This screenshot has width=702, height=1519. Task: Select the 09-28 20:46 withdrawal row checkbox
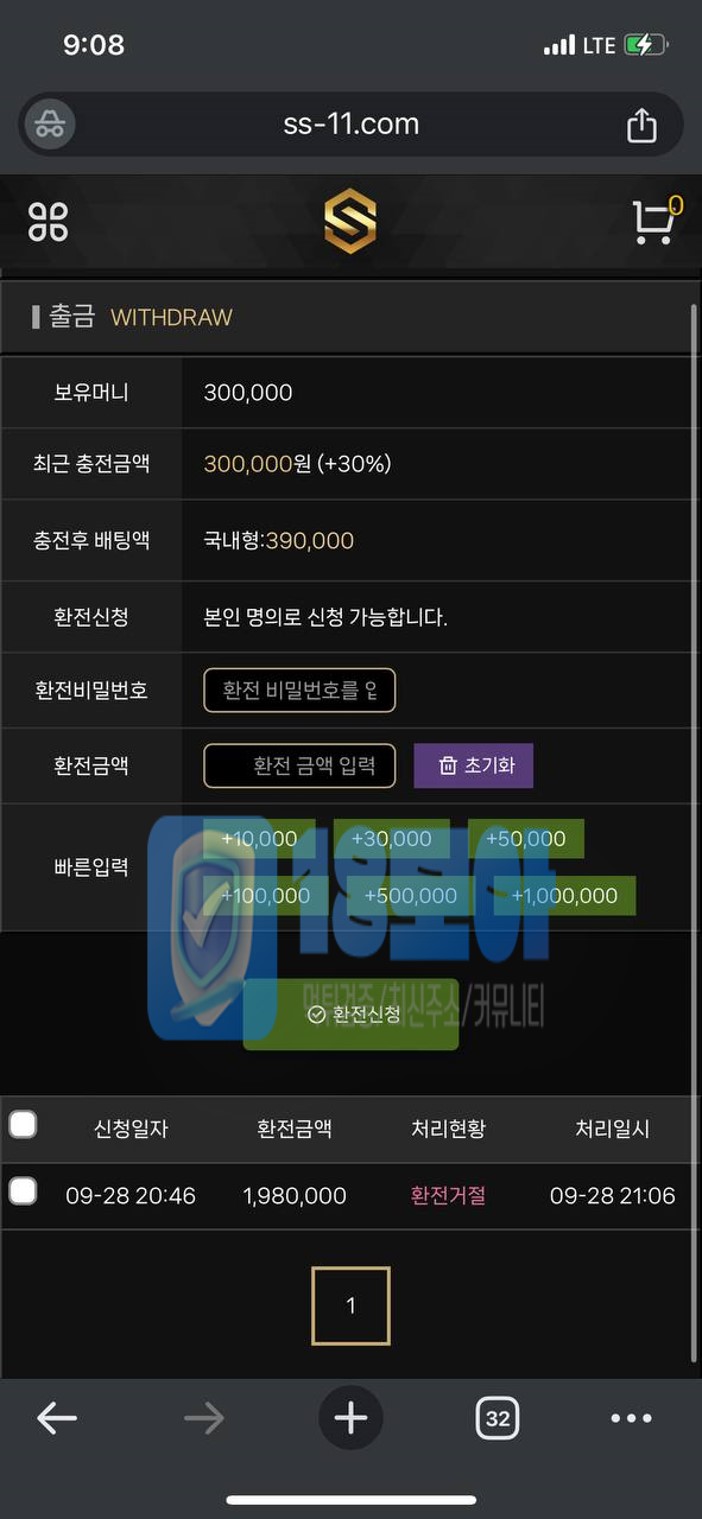(x=23, y=1191)
